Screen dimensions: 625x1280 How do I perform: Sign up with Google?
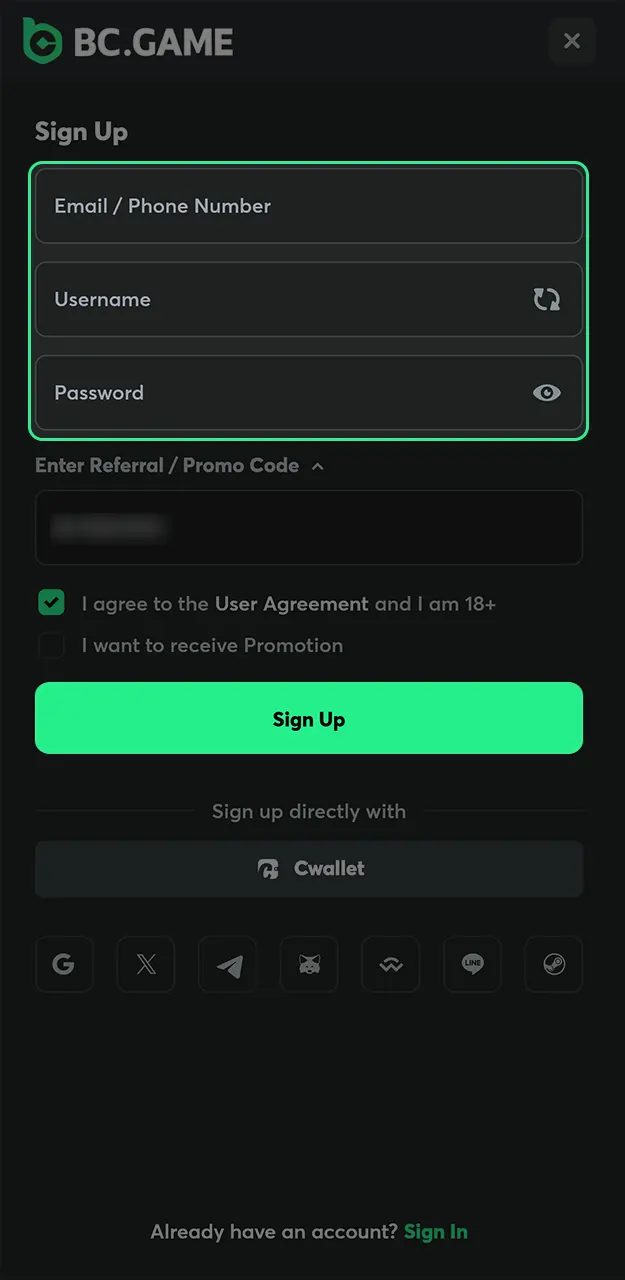64,965
